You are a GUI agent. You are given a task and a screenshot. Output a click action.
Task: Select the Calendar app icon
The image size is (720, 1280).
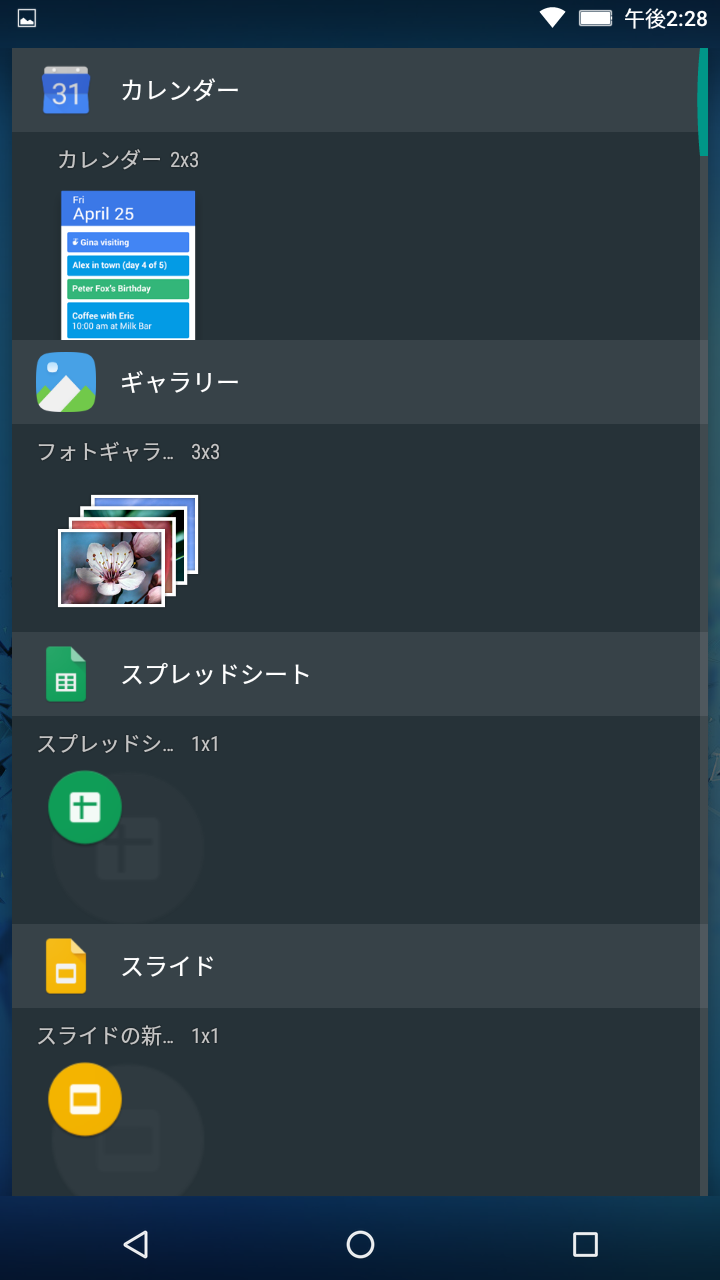coord(66,90)
